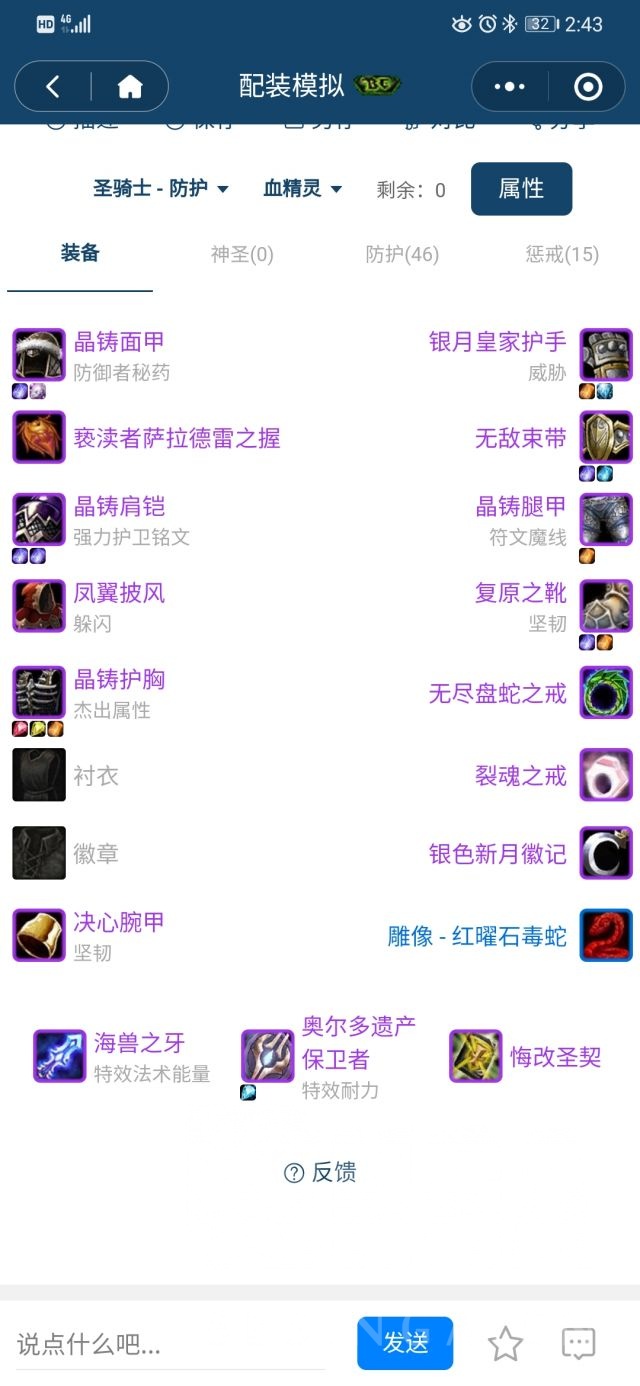Switch to the 惩戒(15) talent tab
Viewport: 640px width, 1386px height.
561,254
